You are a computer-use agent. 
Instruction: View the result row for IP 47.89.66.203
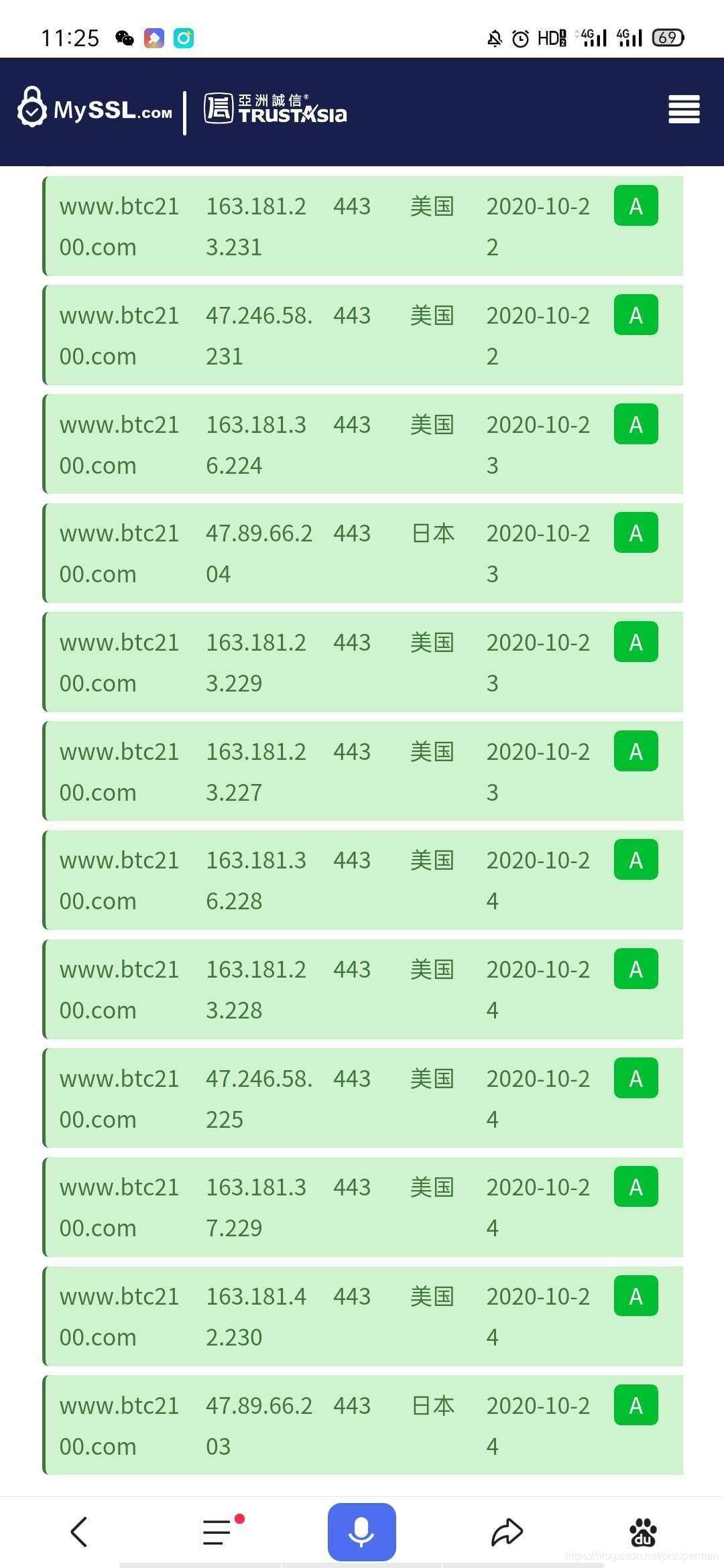tap(363, 1425)
